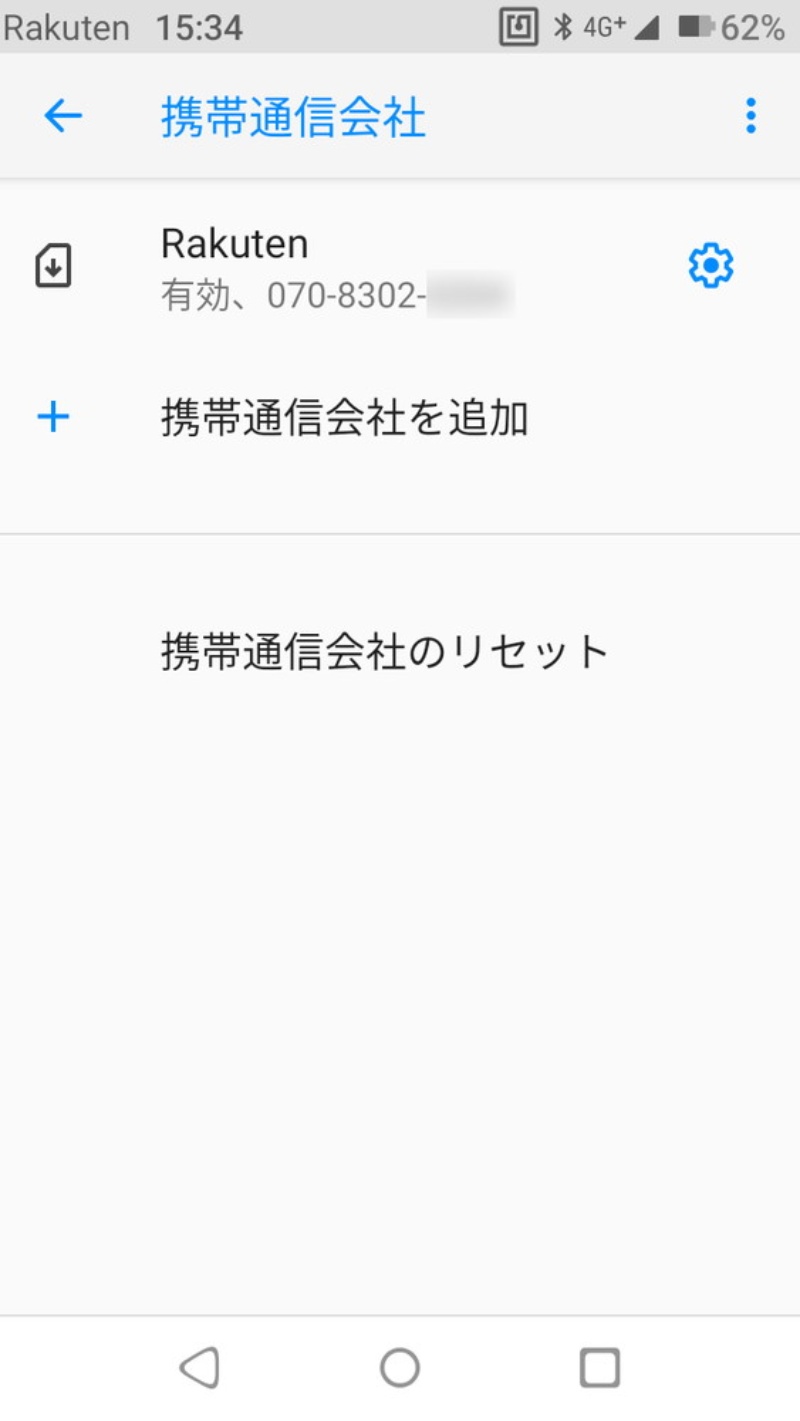Tap 携帯通信会社のリセット to reset carriers
Image resolution: width=800 pixels, height=1421 pixels.
click(x=385, y=648)
